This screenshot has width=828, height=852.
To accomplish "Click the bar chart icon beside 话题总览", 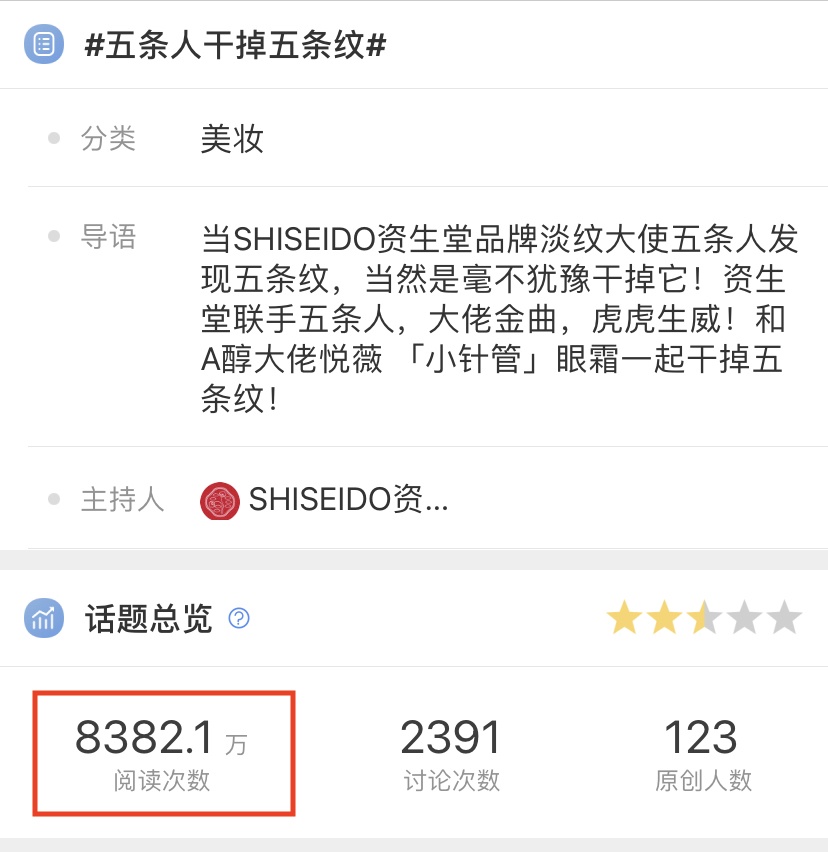I will pos(43,619).
